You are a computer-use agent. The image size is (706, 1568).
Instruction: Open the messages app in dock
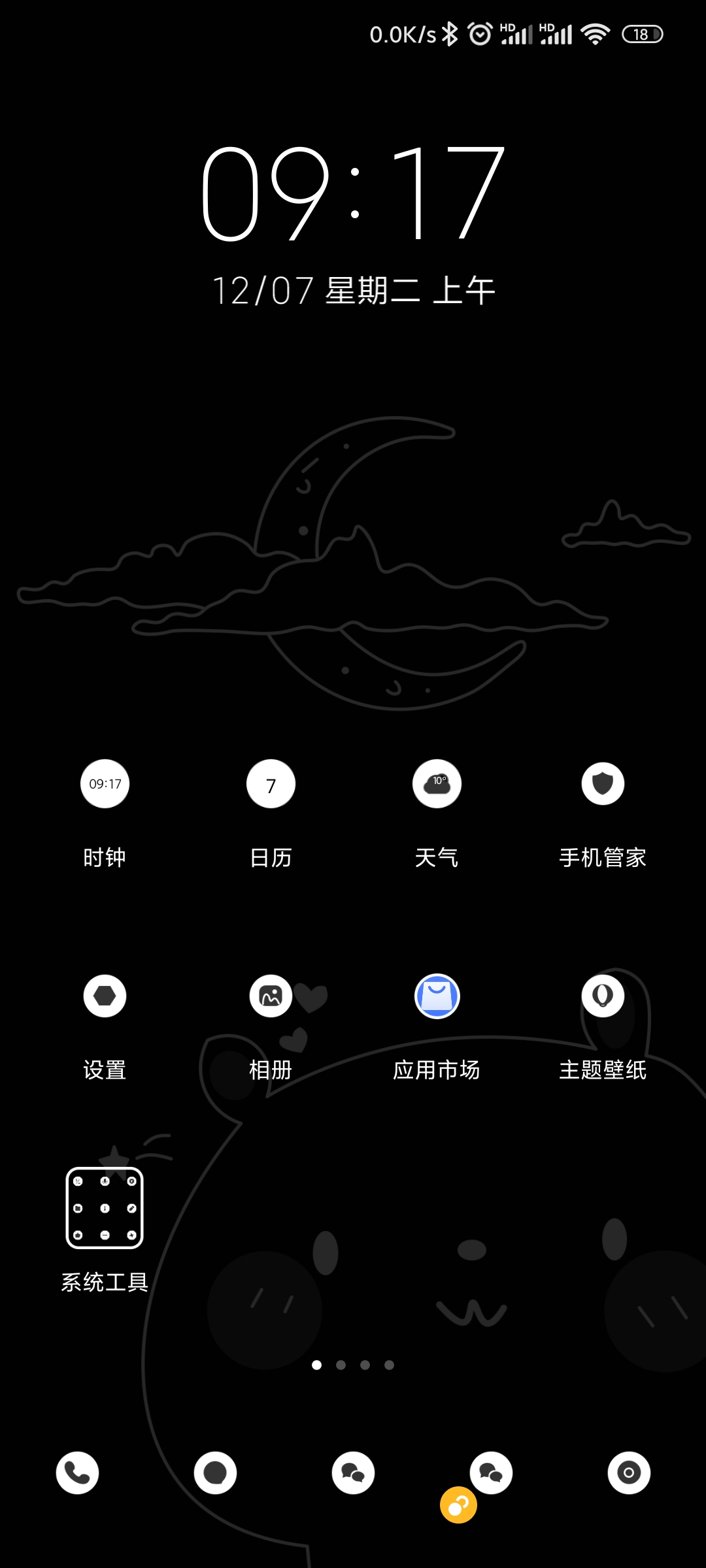(x=215, y=1473)
